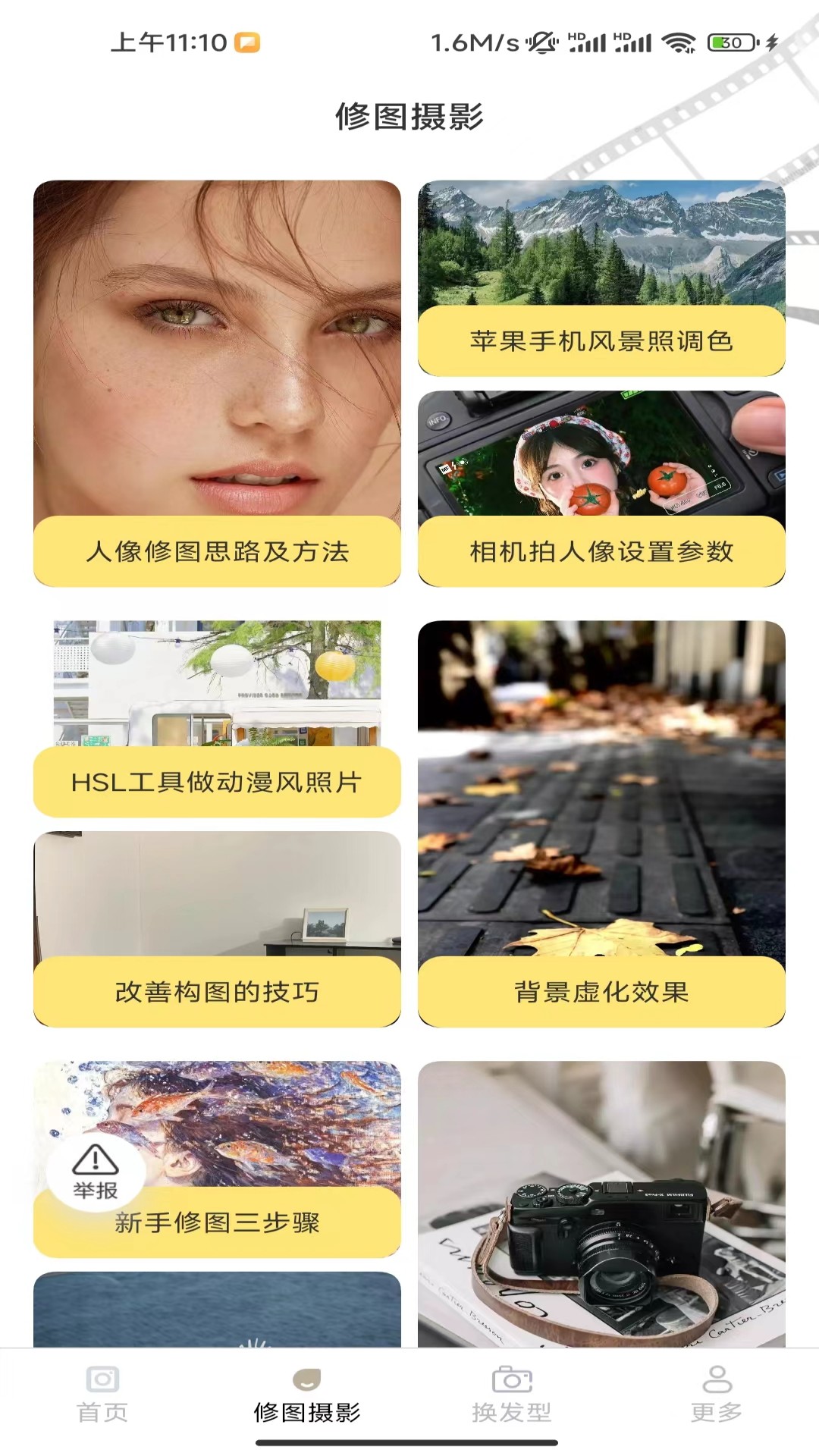View the 相机拍人像设置参数 tutorial
819x1456 pixels.
click(601, 488)
